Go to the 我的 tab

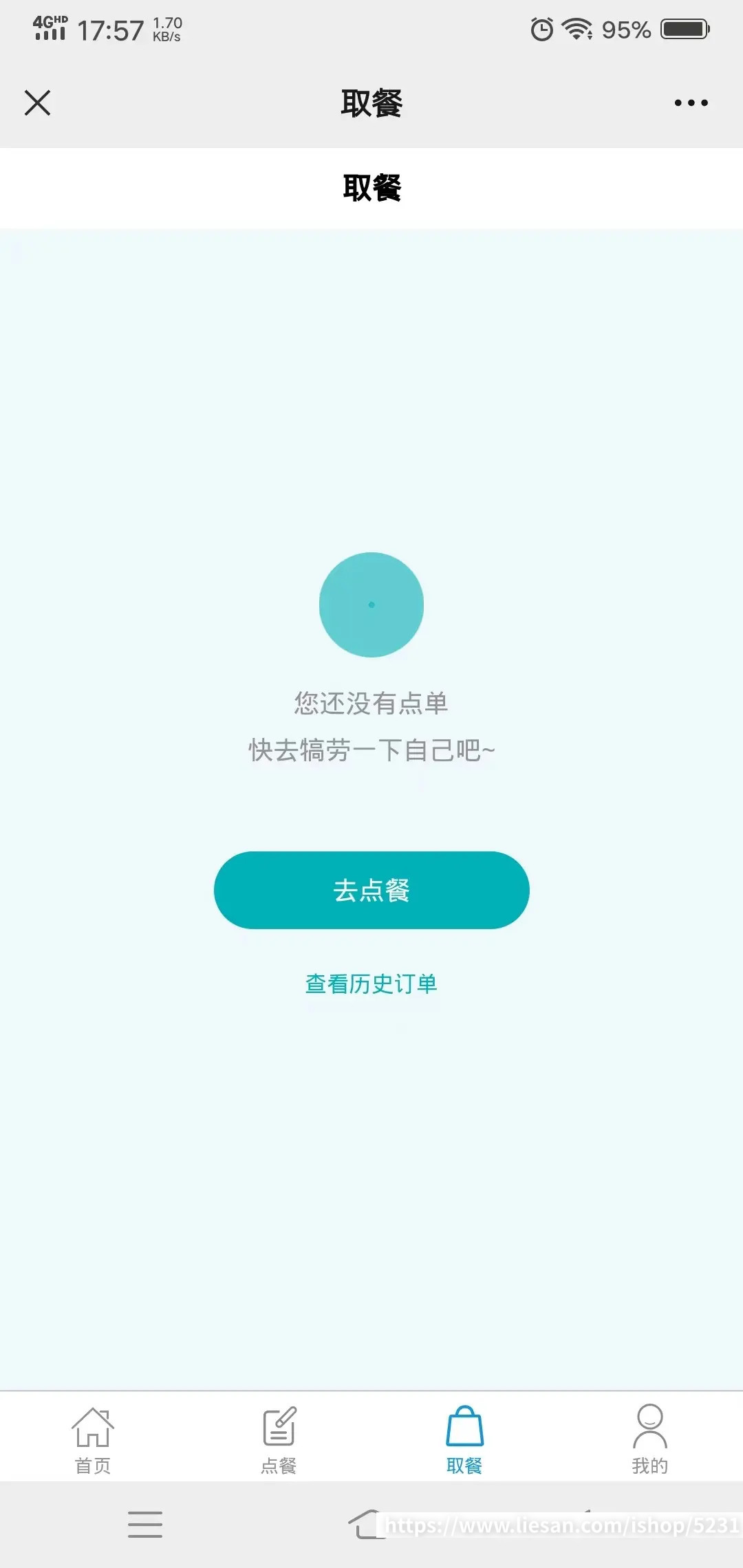click(x=650, y=1439)
